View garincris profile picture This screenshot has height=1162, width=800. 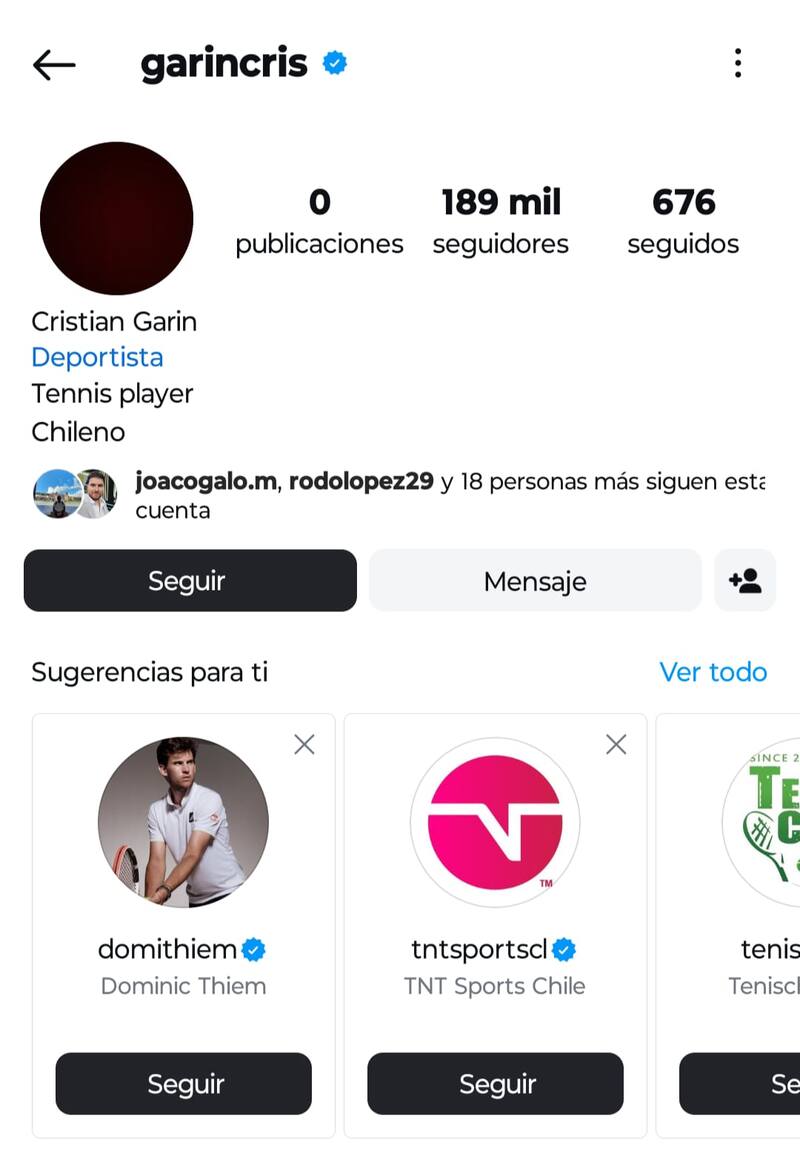[x=116, y=218]
